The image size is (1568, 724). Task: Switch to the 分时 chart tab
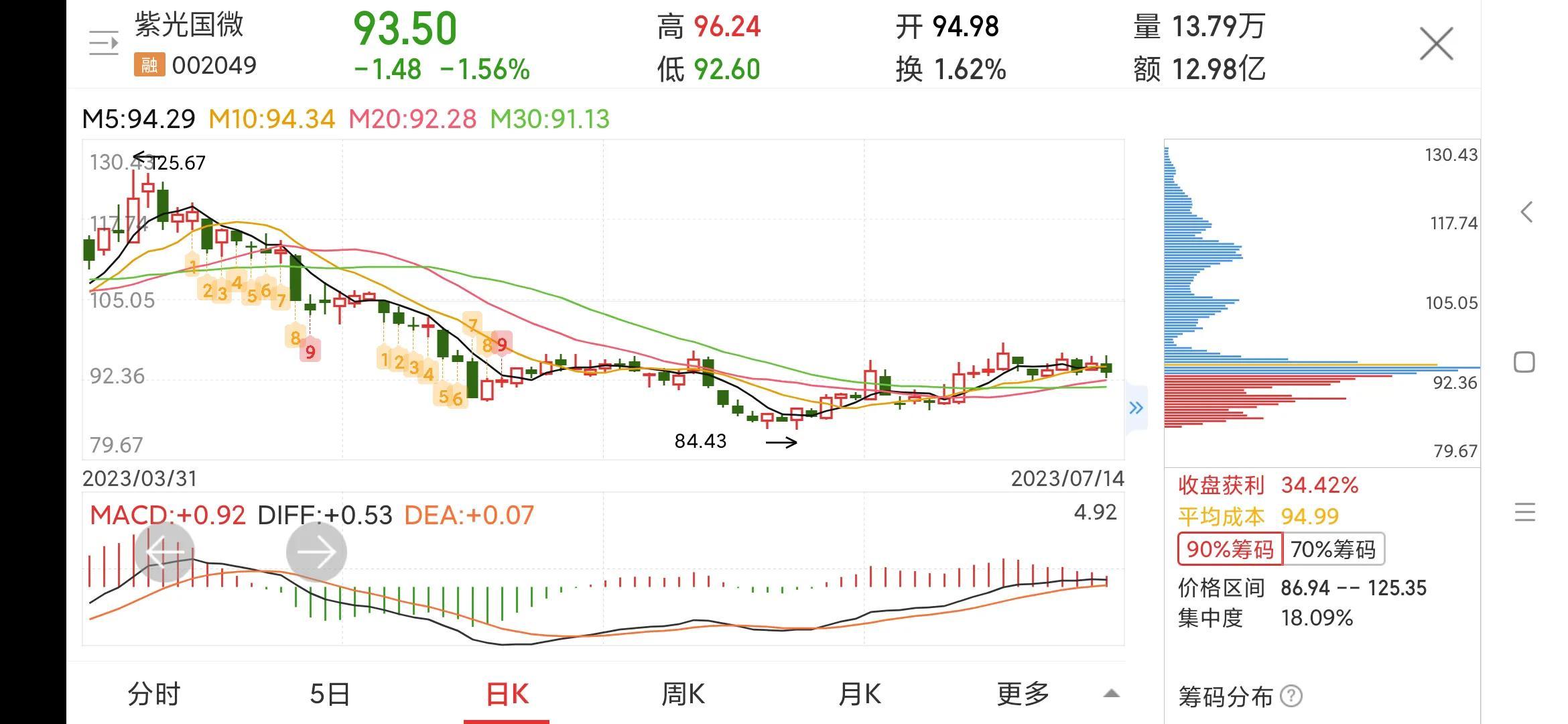click(x=154, y=694)
